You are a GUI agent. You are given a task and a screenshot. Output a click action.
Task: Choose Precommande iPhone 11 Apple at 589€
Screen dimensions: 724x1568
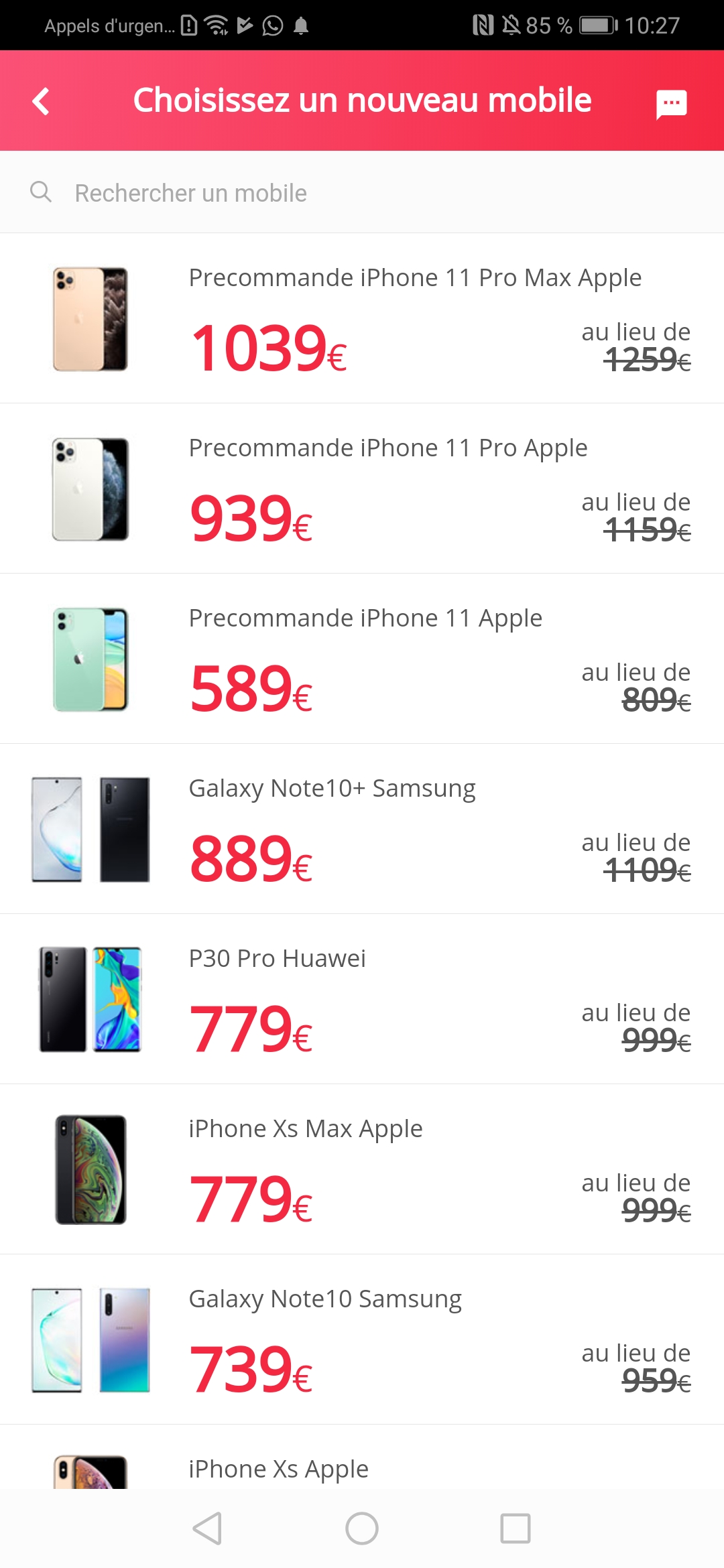(362, 659)
